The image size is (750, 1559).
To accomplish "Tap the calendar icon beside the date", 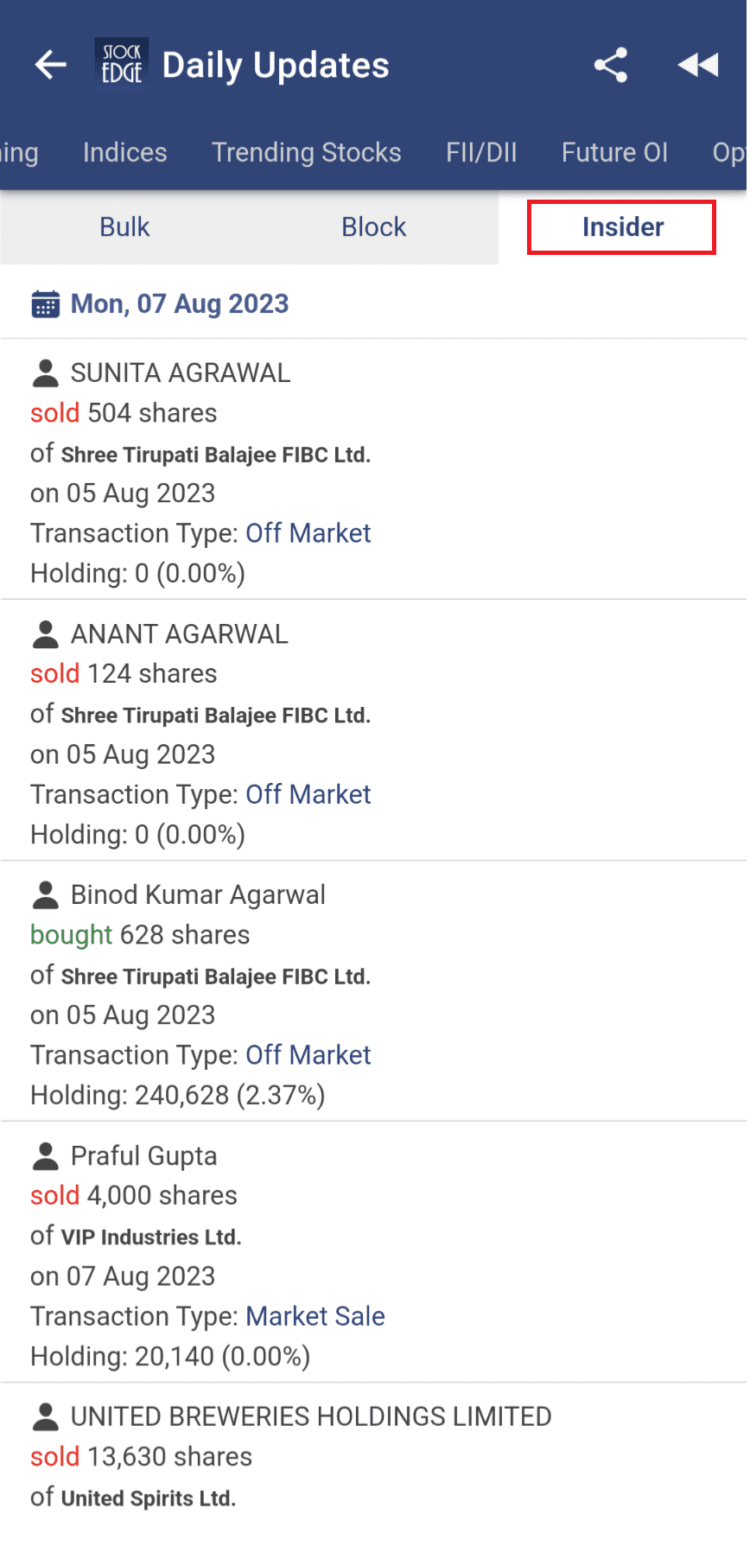I will tap(44, 303).
